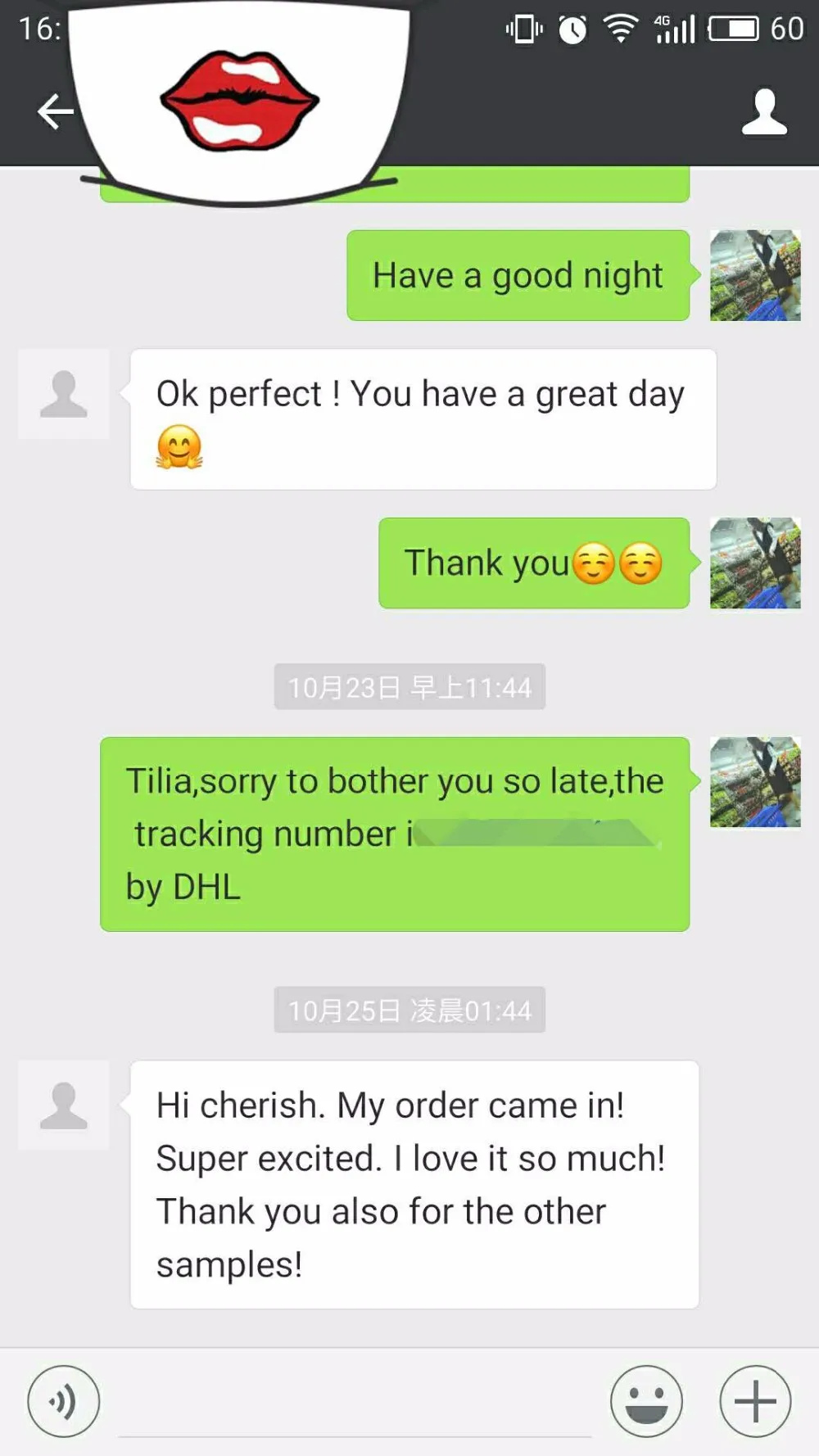Open the emoji sticker panel
Image resolution: width=819 pixels, height=1456 pixels.
(x=646, y=1401)
